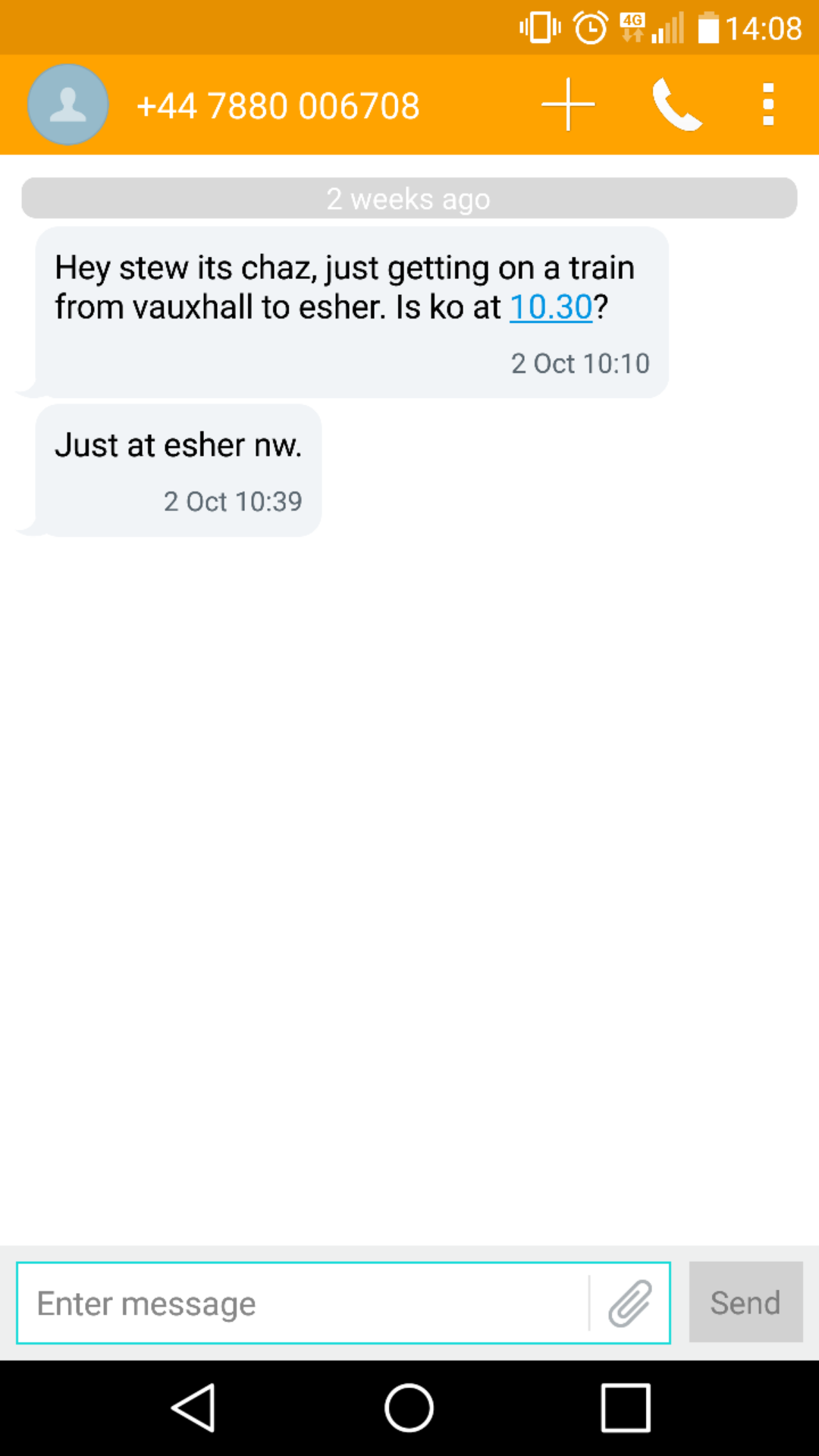The image size is (819, 1456).
Task: Go back using the system back button
Action: pyautogui.click(x=194, y=1408)
